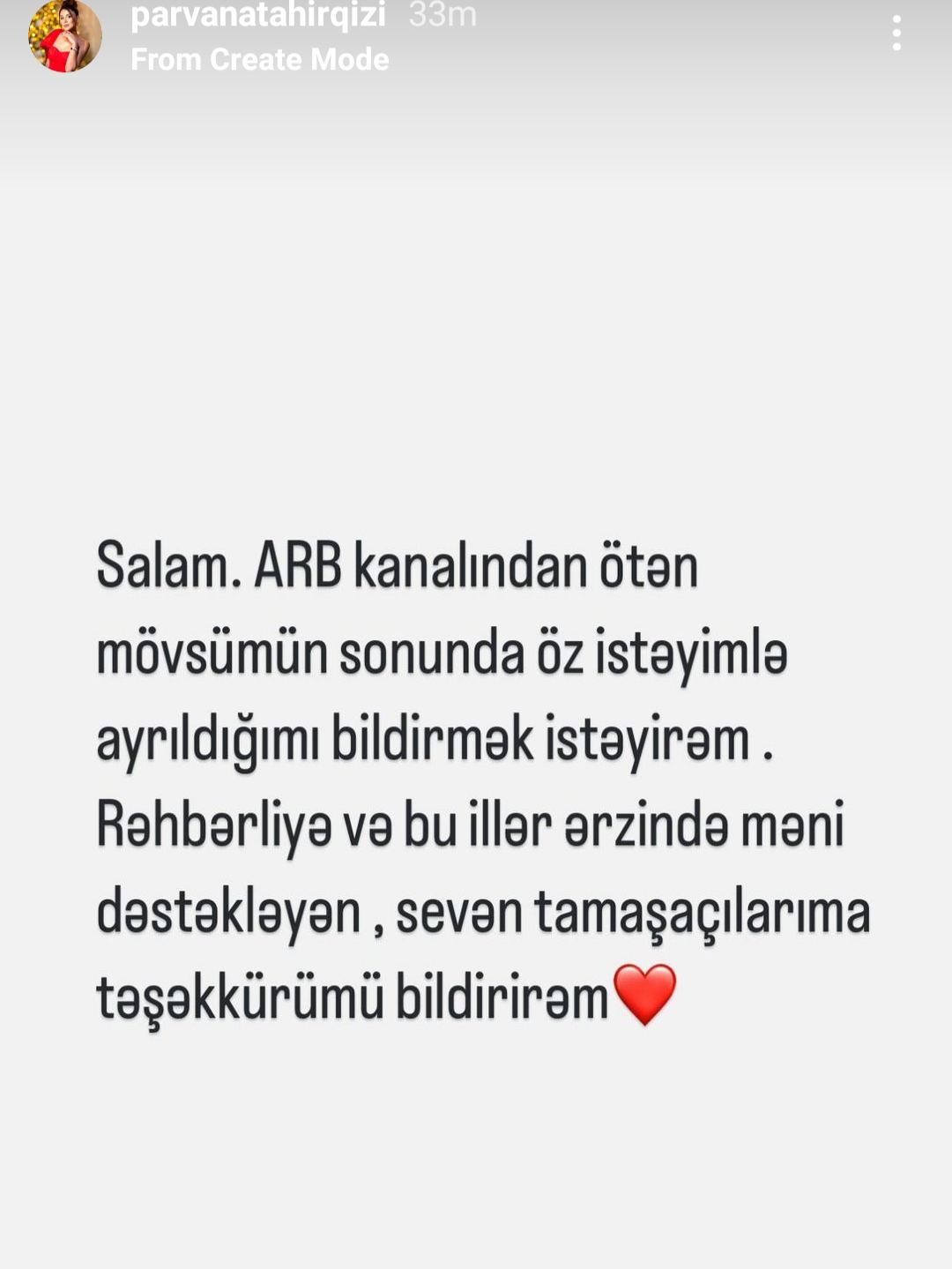Viewport: 952px width, 1269px height.
Task: Open parvanatahirqizi's profile picture
Action: (x=64, y=36)
